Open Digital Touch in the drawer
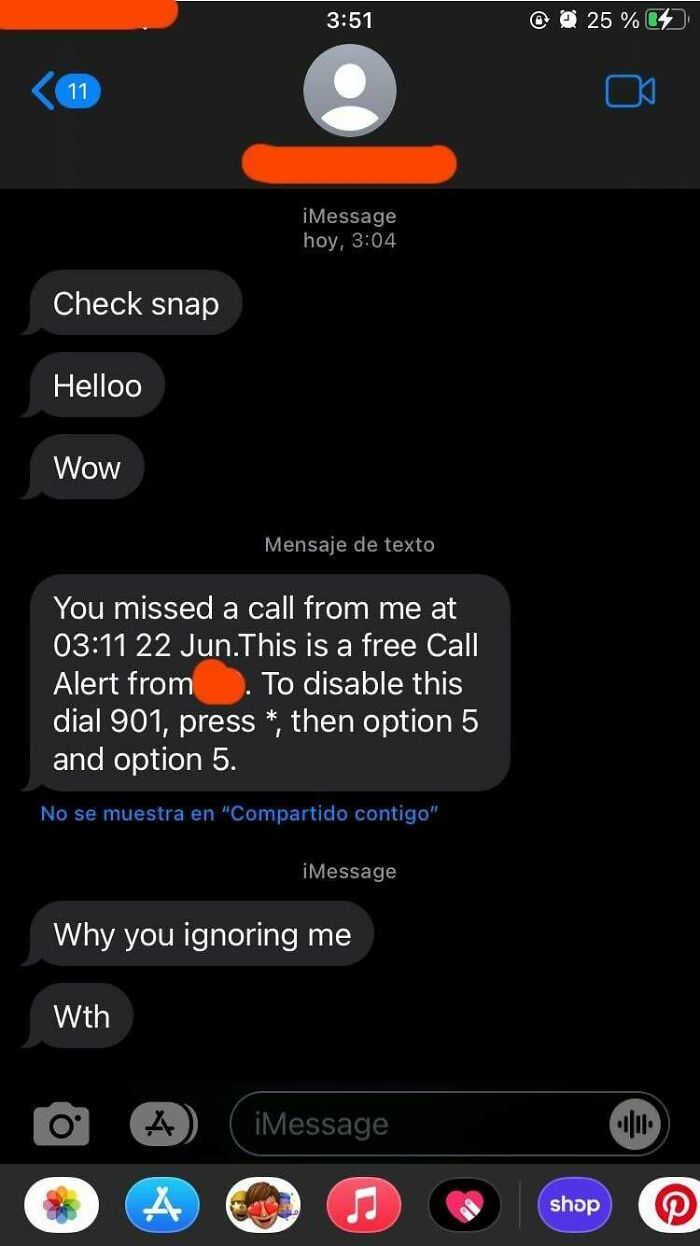The height and width of the screenshot is (1246, 700). click(465, 1205)
